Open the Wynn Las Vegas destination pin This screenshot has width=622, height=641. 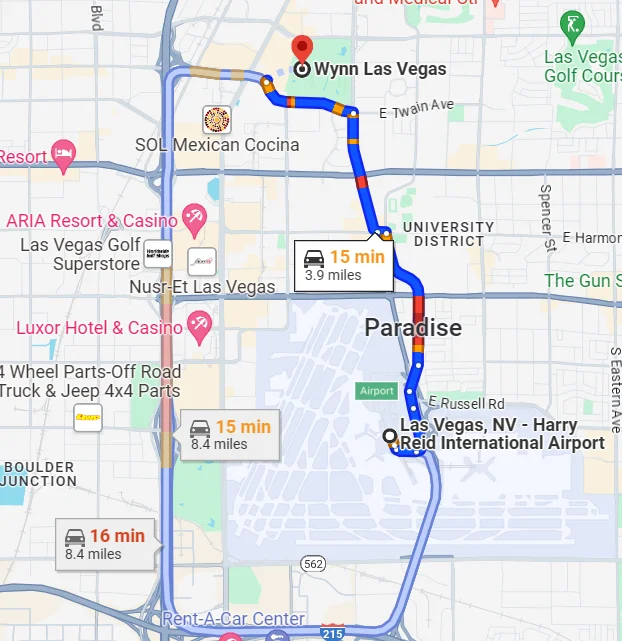click(x=301, y=48)
